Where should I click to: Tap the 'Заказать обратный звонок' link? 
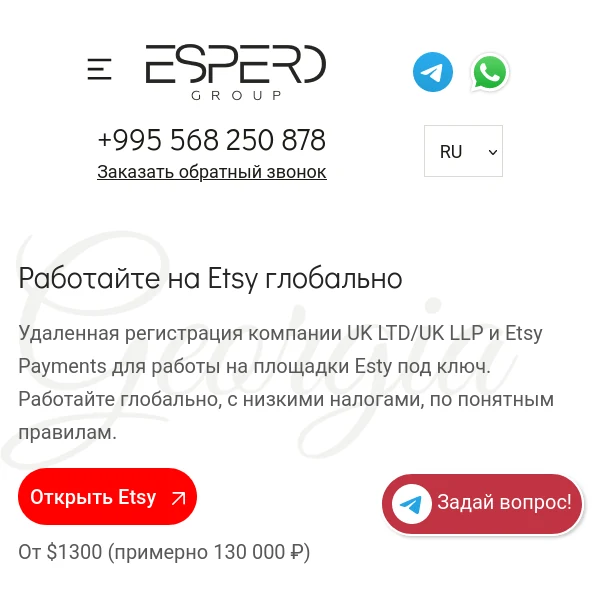pyautogui.click(x=212, y=172)
